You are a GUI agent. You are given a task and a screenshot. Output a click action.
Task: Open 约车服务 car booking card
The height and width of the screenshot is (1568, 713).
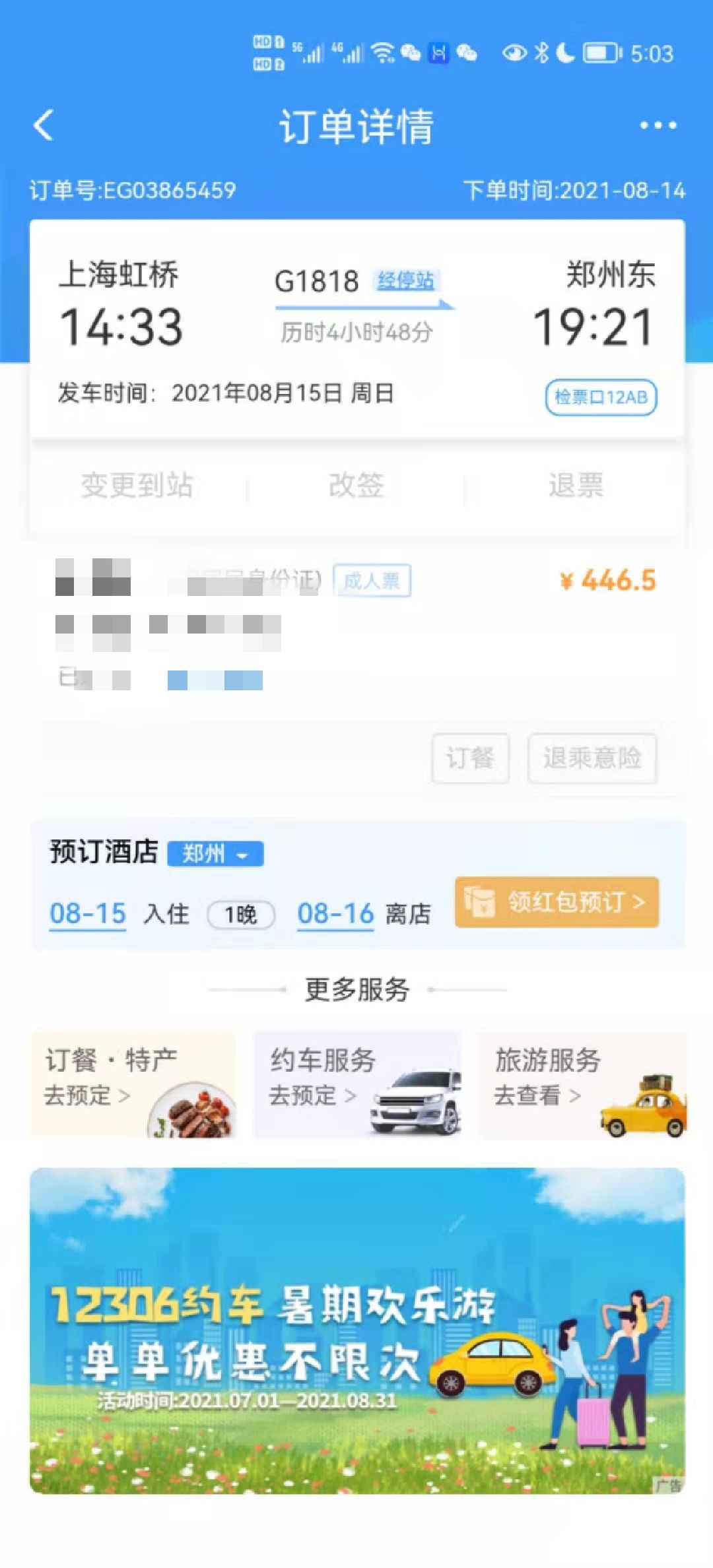(357, 1083)
